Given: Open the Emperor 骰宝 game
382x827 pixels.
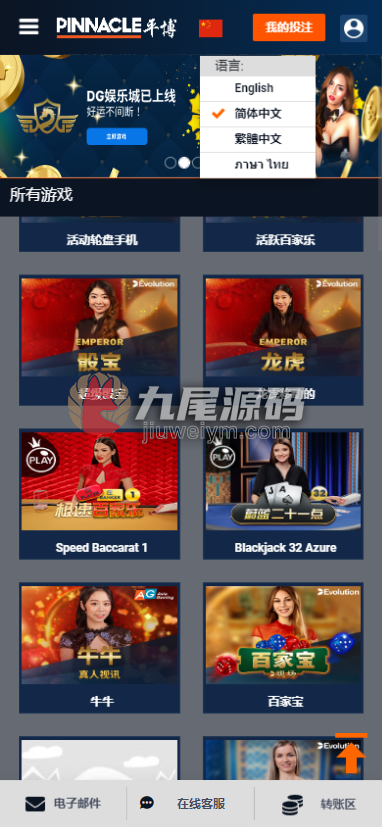Looking at the screenshot, I should (100, 340).
